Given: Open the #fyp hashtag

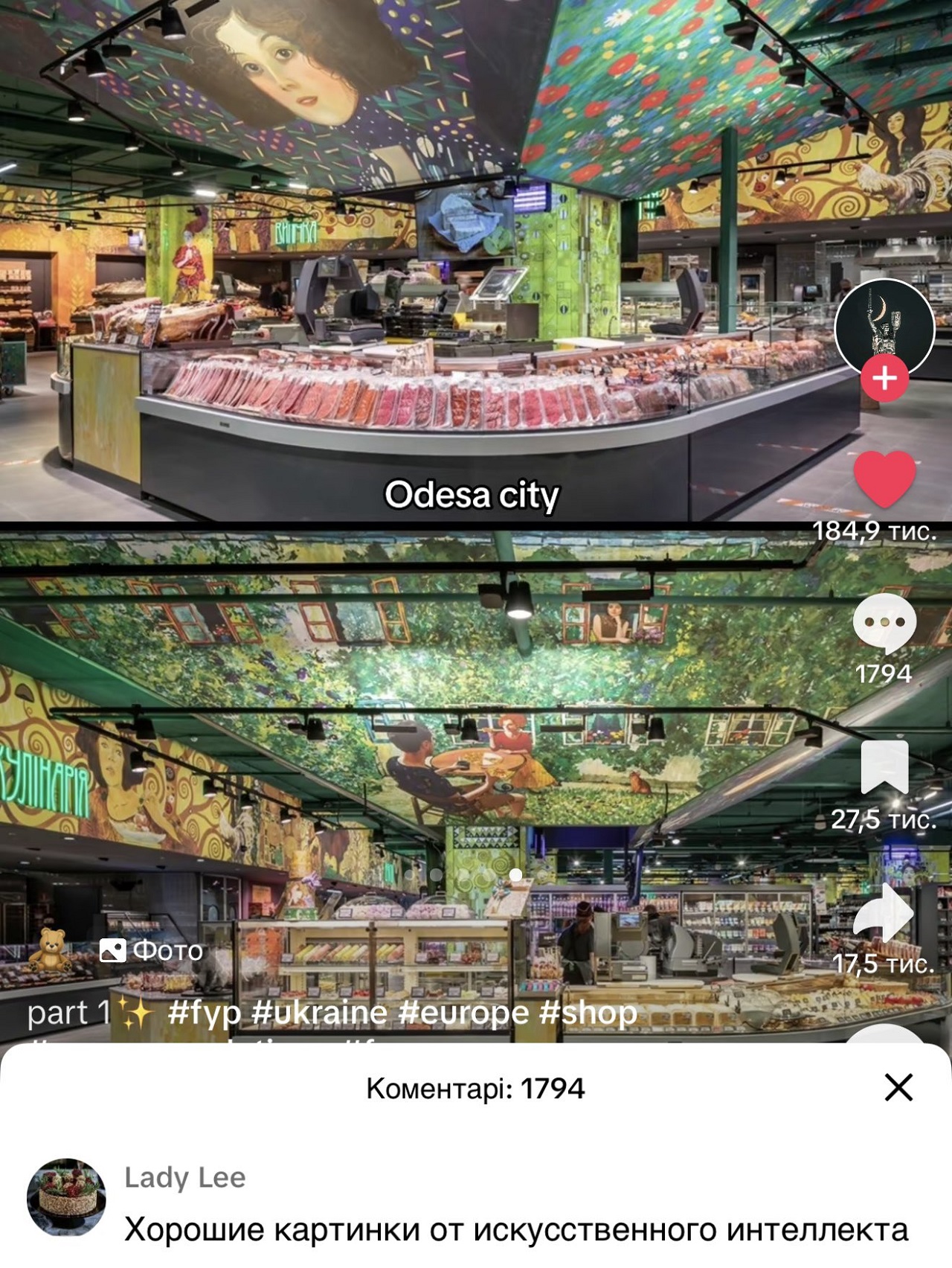Looking at the screenshot, I should [x=205, y=1013].
